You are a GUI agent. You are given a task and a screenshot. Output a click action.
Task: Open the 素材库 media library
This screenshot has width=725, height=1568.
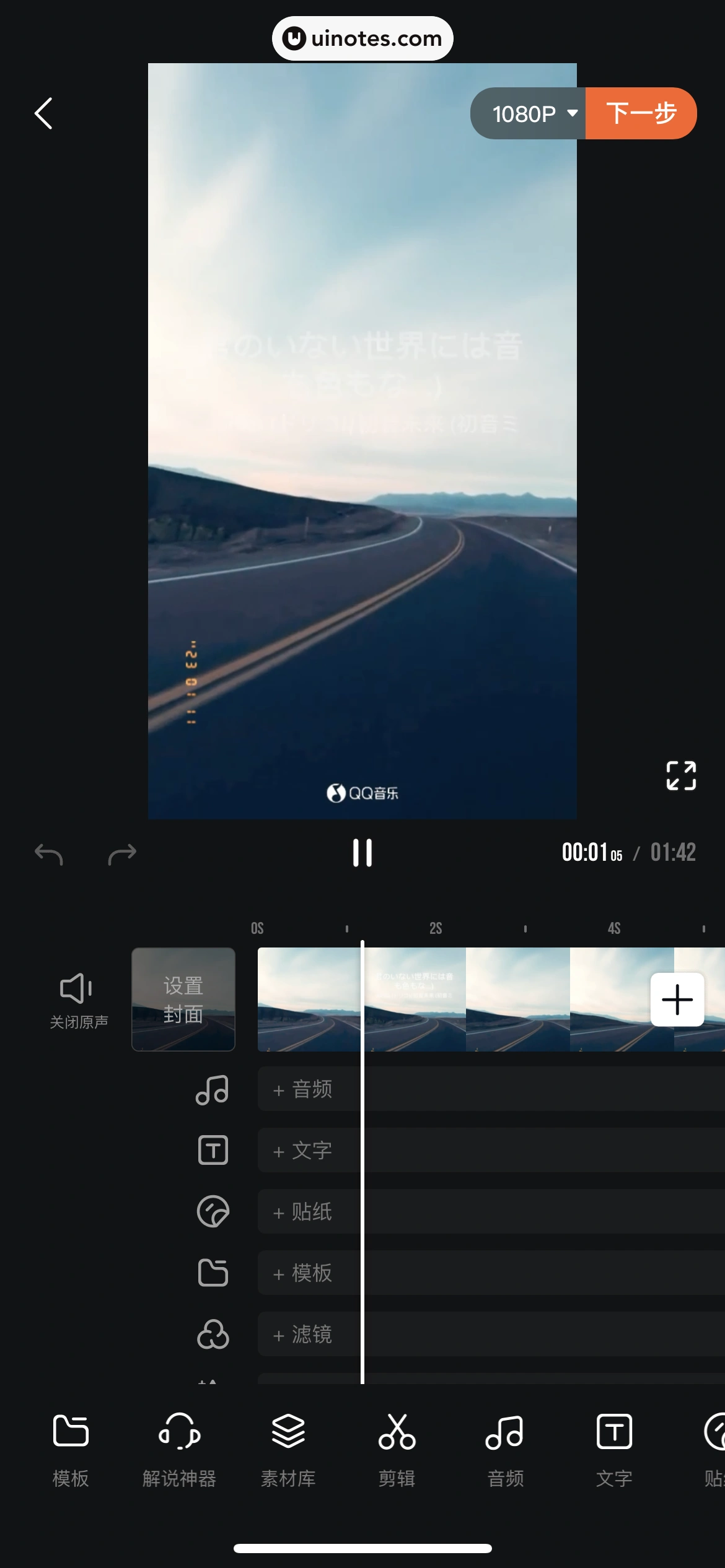click(287, 1449)
